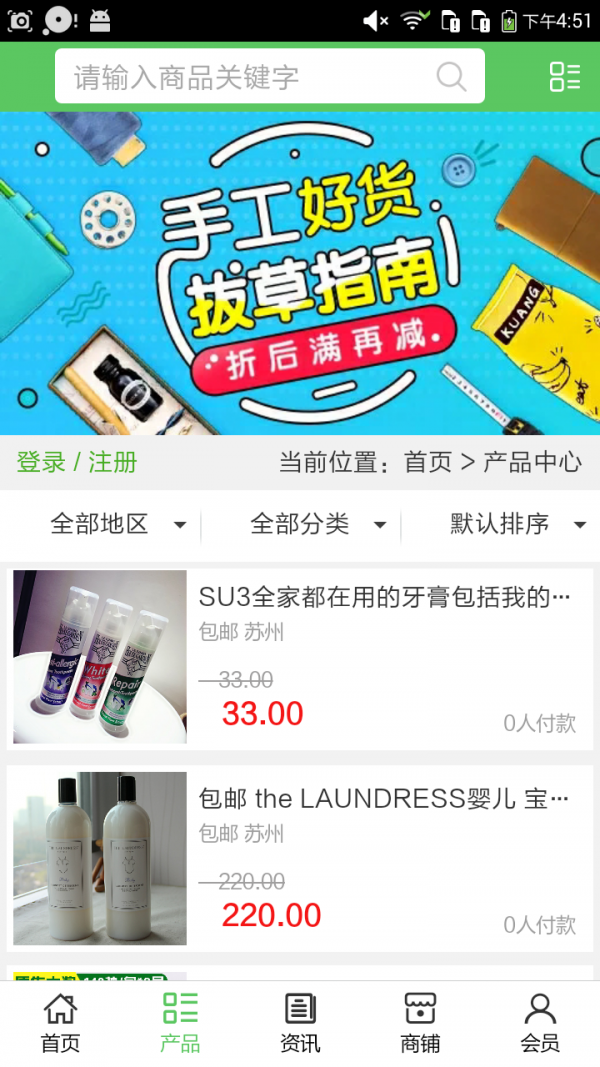
Task: Expand the 默认排序 sort dropdown
Action: pos(517,524)
